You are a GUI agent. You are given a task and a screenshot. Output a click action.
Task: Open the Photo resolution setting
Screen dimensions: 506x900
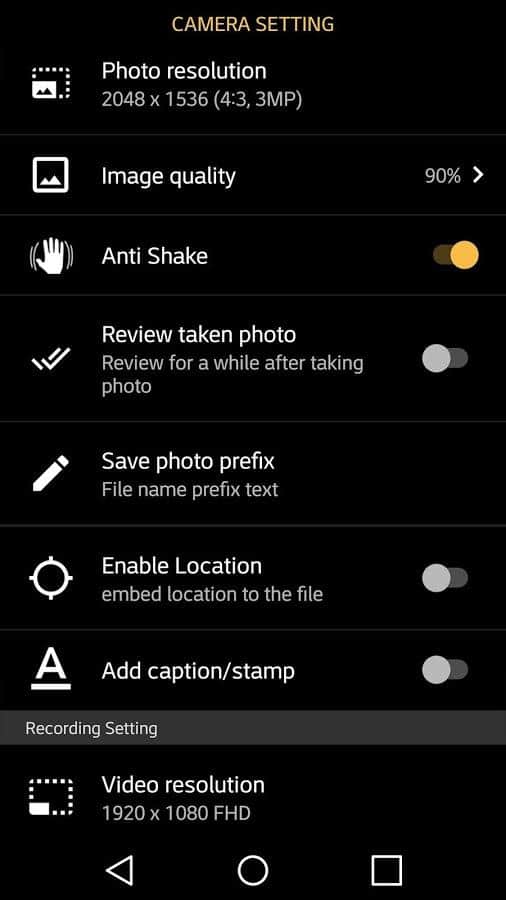pyautogui.click(x=253, y=86)
